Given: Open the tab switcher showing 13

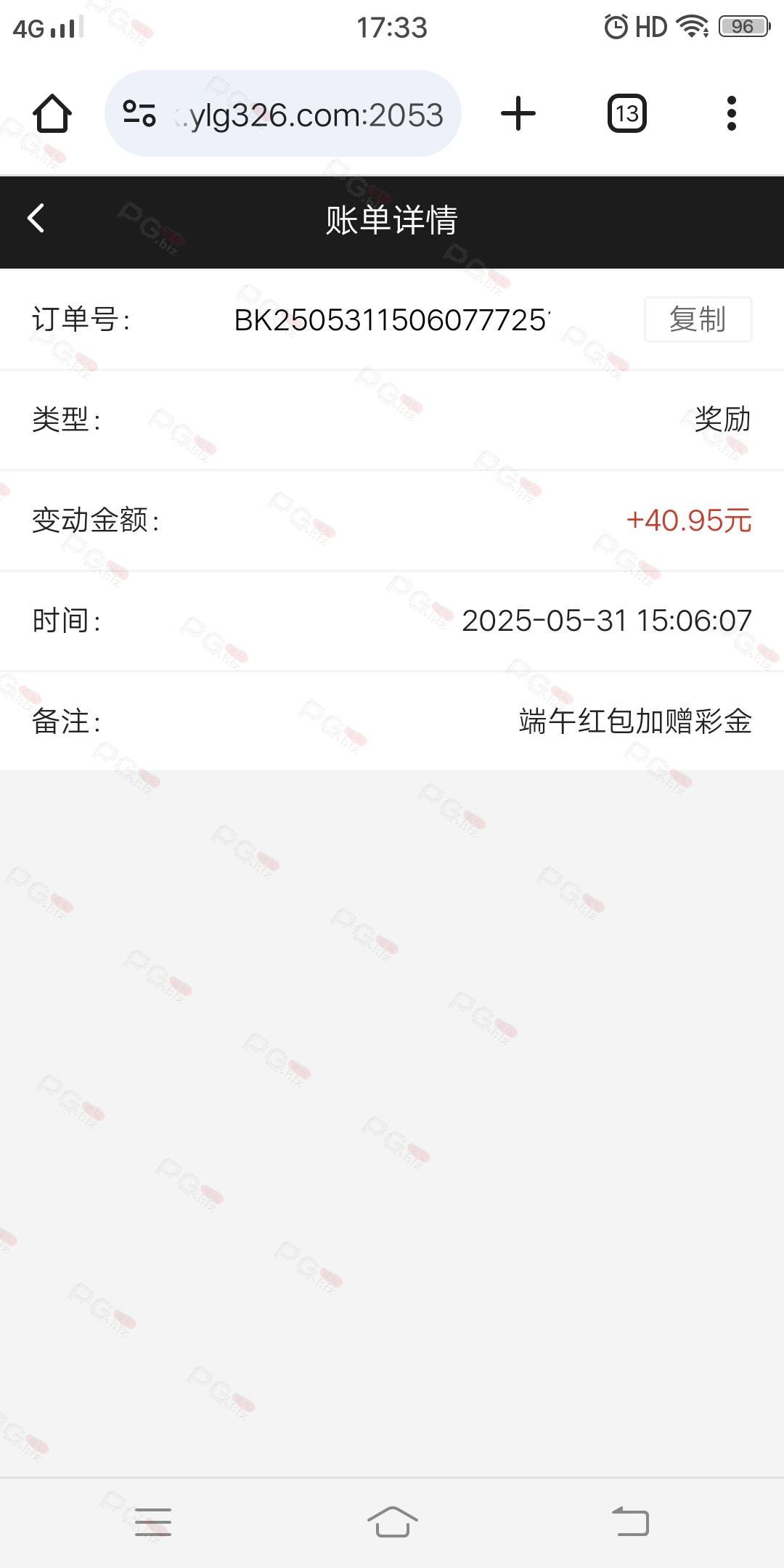Looking at the screenshot, I should [x=627, y=114].
